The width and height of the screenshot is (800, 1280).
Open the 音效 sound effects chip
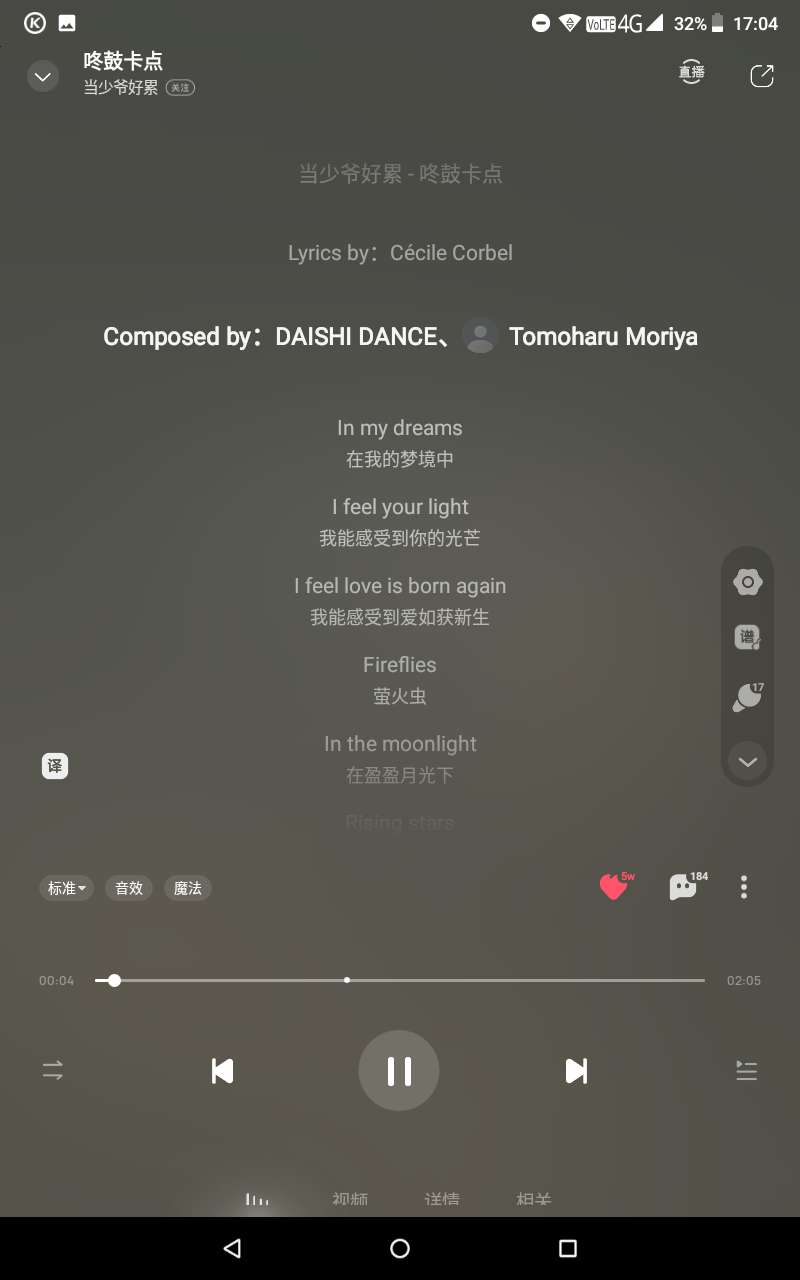pyautogui.click(x=129, y=888)
